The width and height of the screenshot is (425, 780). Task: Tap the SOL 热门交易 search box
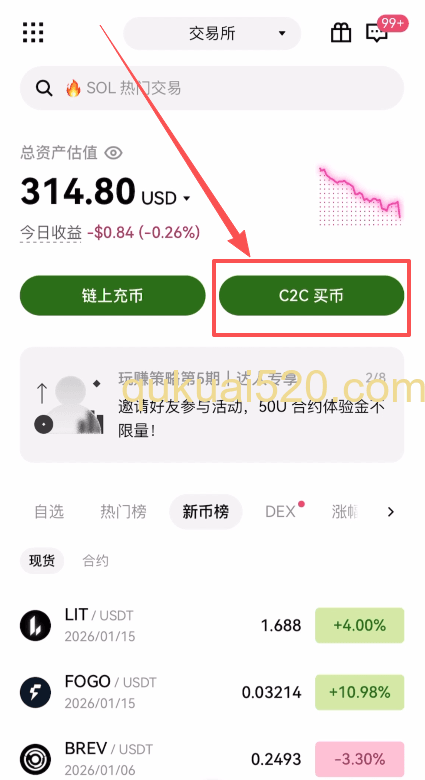(212, 88)
